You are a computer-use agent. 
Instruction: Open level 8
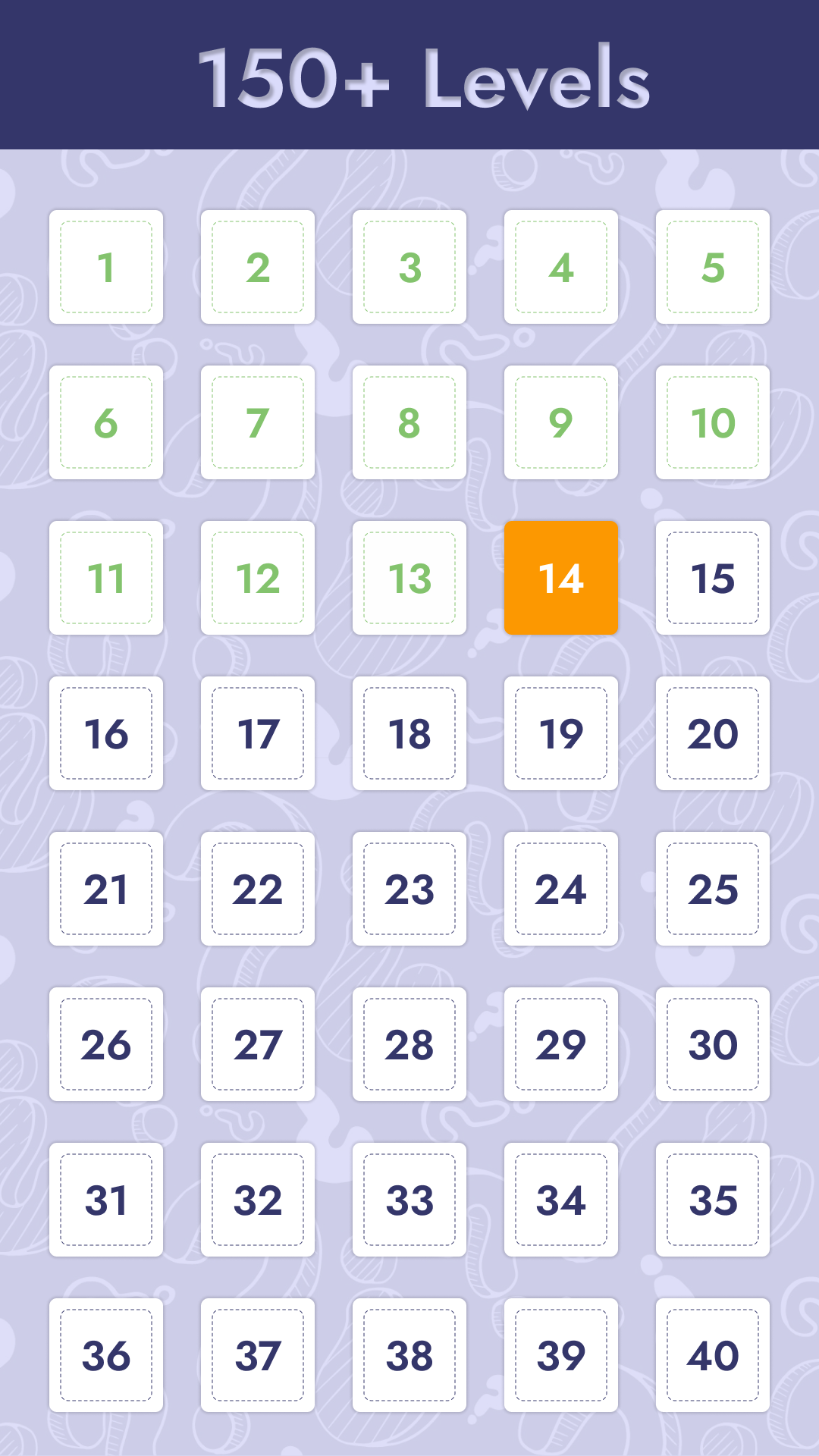[x=409, y=422]
